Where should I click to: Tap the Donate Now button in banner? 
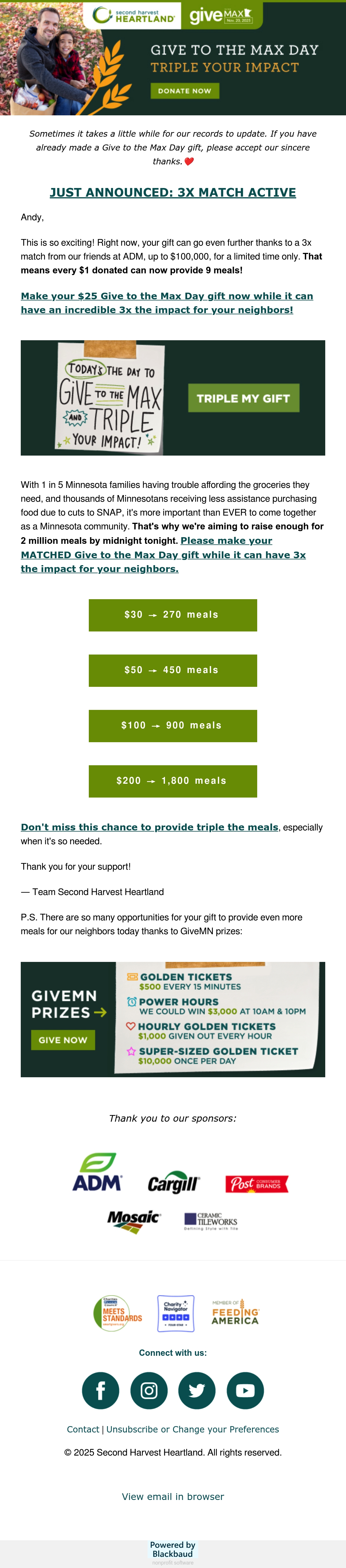185,91
